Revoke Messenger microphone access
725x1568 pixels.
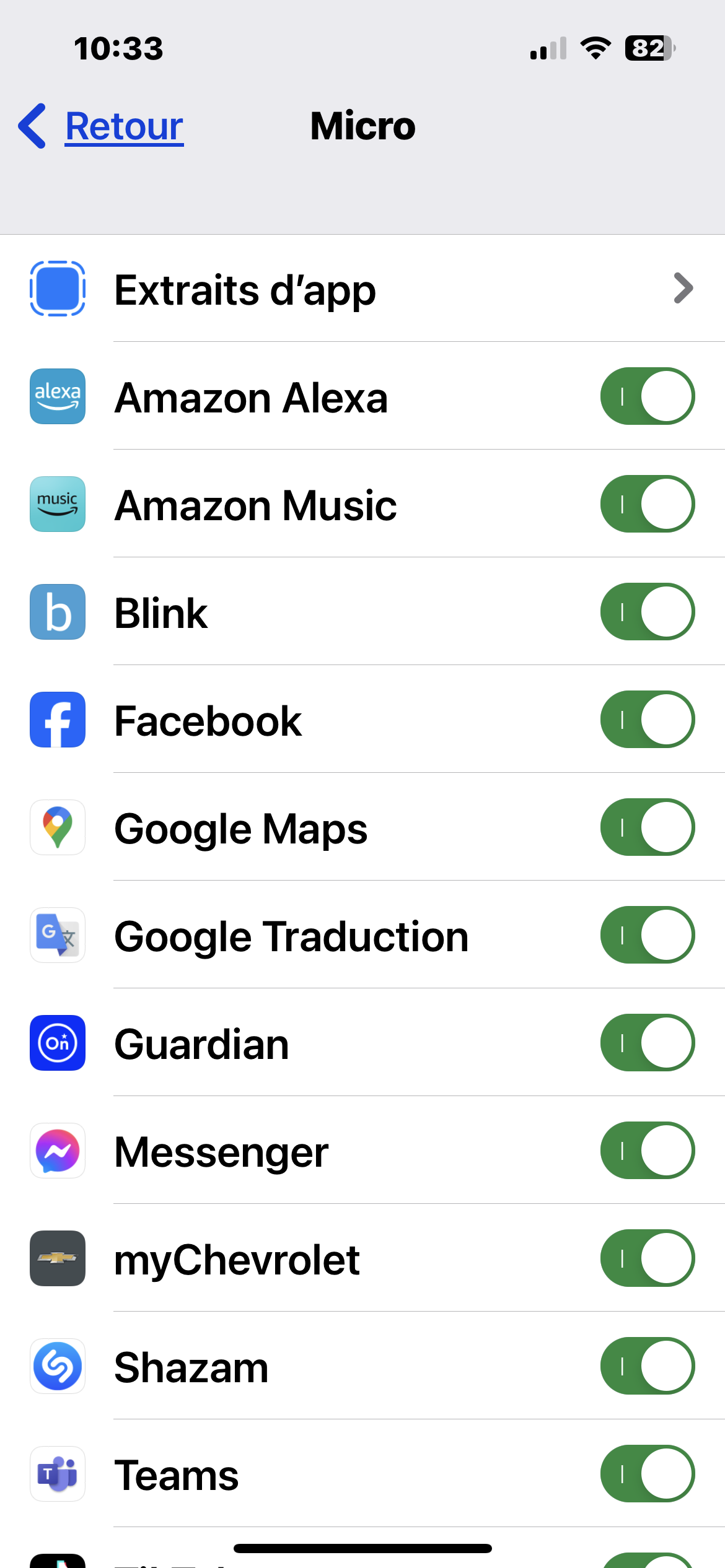coord(647,1151)
